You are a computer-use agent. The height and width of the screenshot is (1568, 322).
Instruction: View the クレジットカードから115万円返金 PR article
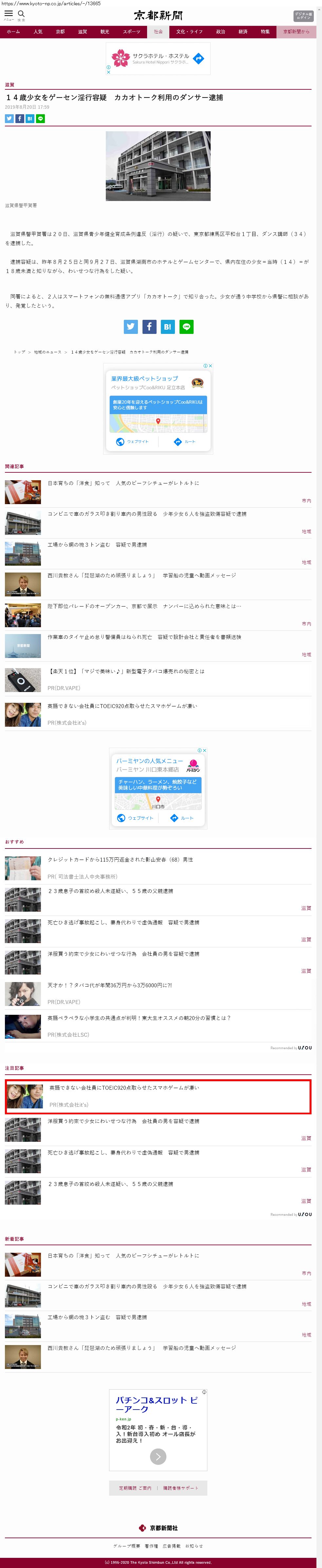pos(121,860)
